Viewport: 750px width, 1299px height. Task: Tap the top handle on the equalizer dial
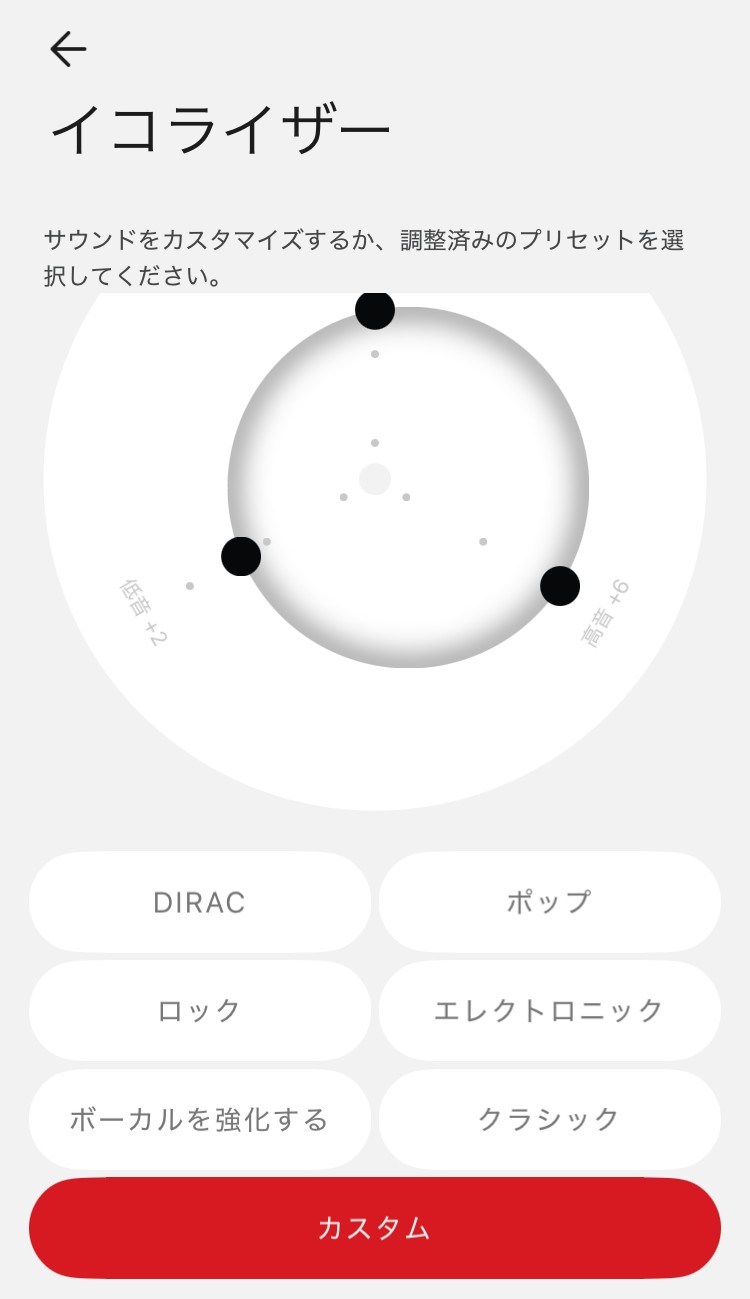[375, 310]
